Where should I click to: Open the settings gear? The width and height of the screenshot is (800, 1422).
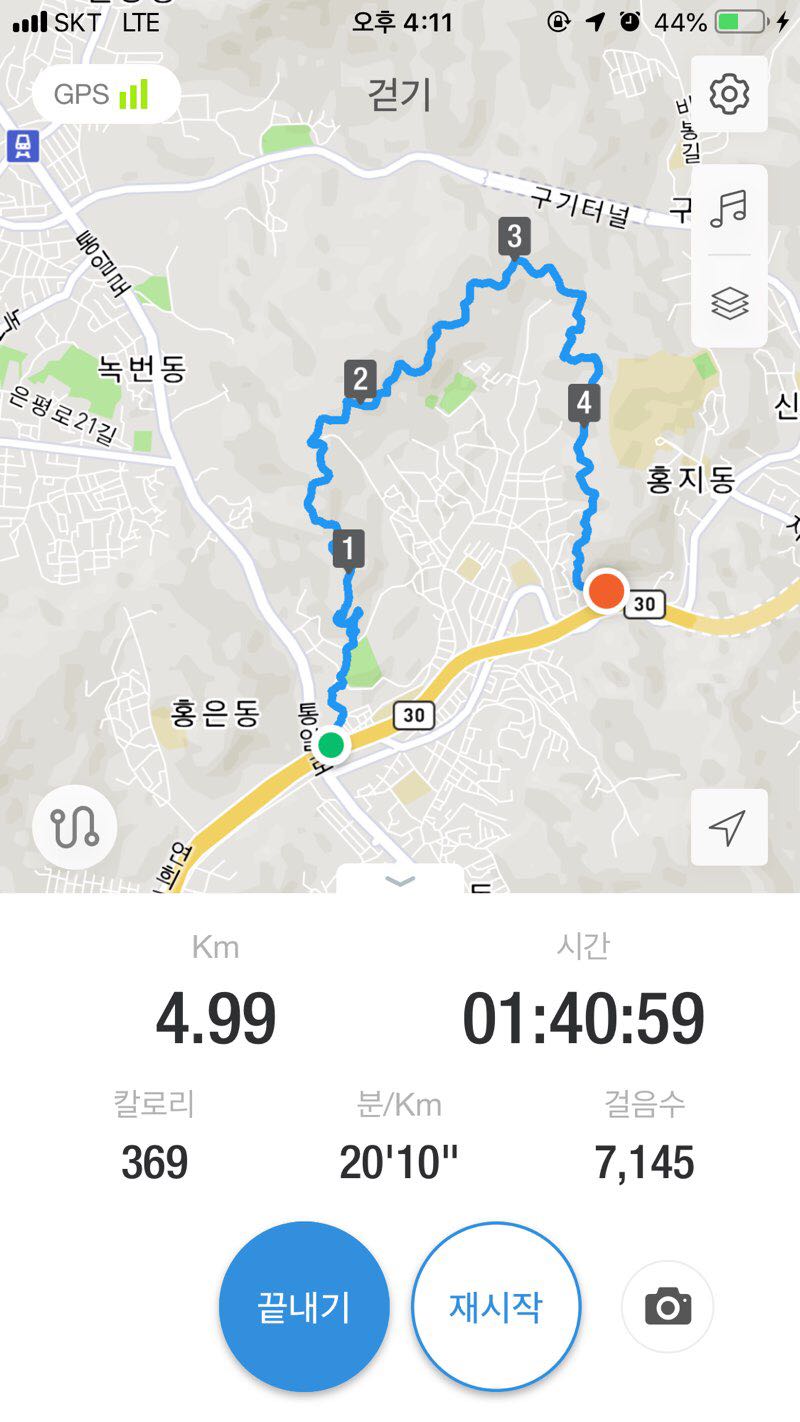pyautogui.click(x=729, y=94)
